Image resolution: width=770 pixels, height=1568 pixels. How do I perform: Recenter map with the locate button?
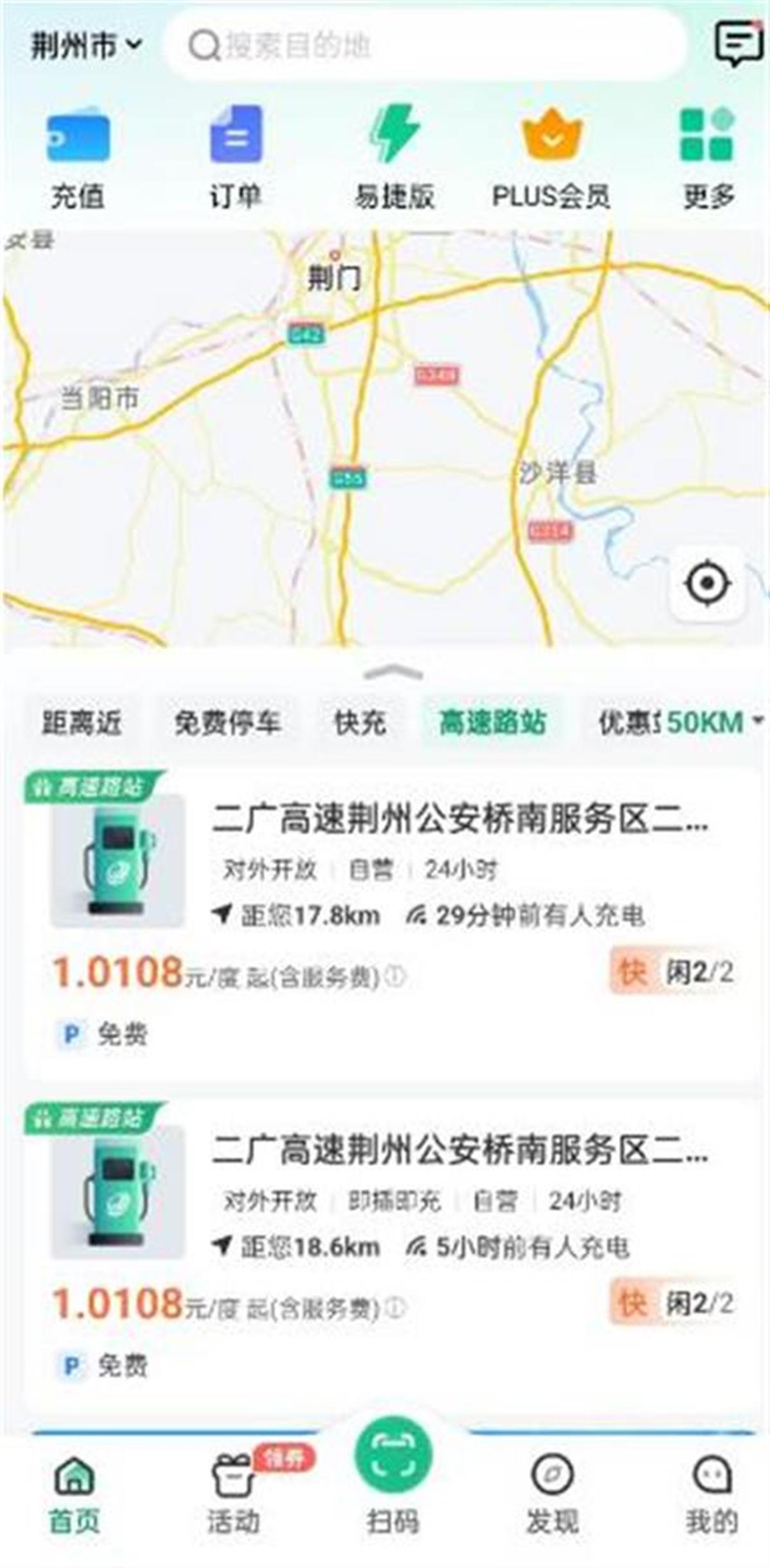[706, 583]
